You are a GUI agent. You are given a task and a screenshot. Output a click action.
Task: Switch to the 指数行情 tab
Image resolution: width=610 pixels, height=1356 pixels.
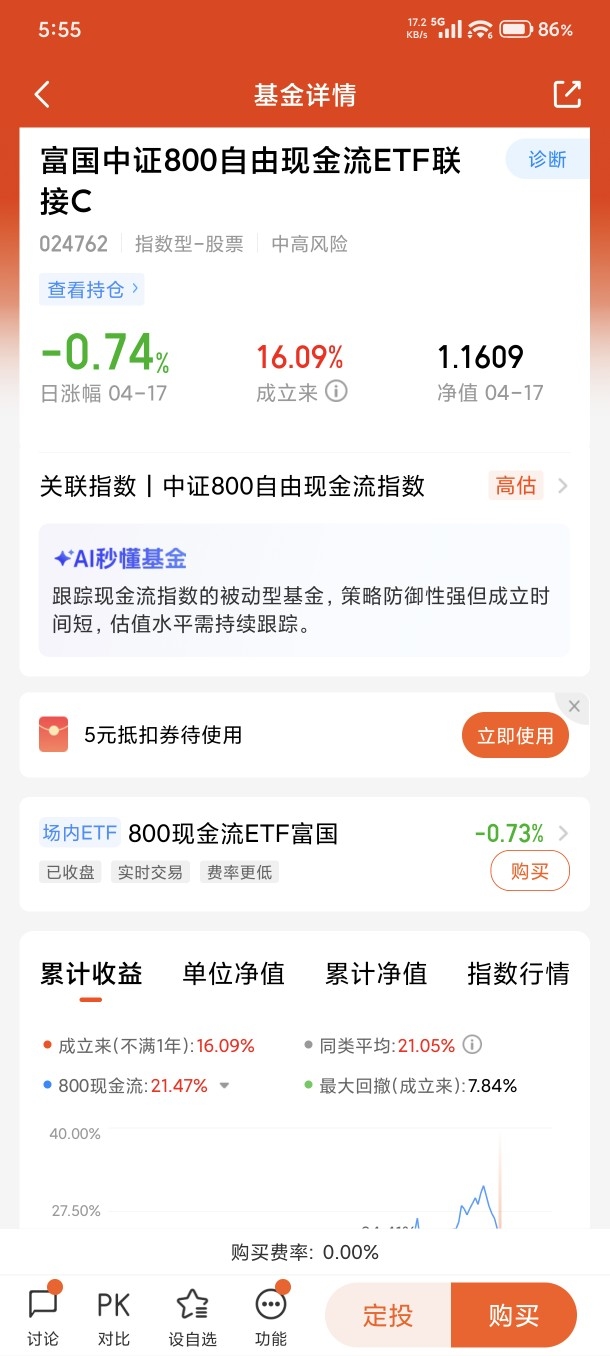point(518,973)
